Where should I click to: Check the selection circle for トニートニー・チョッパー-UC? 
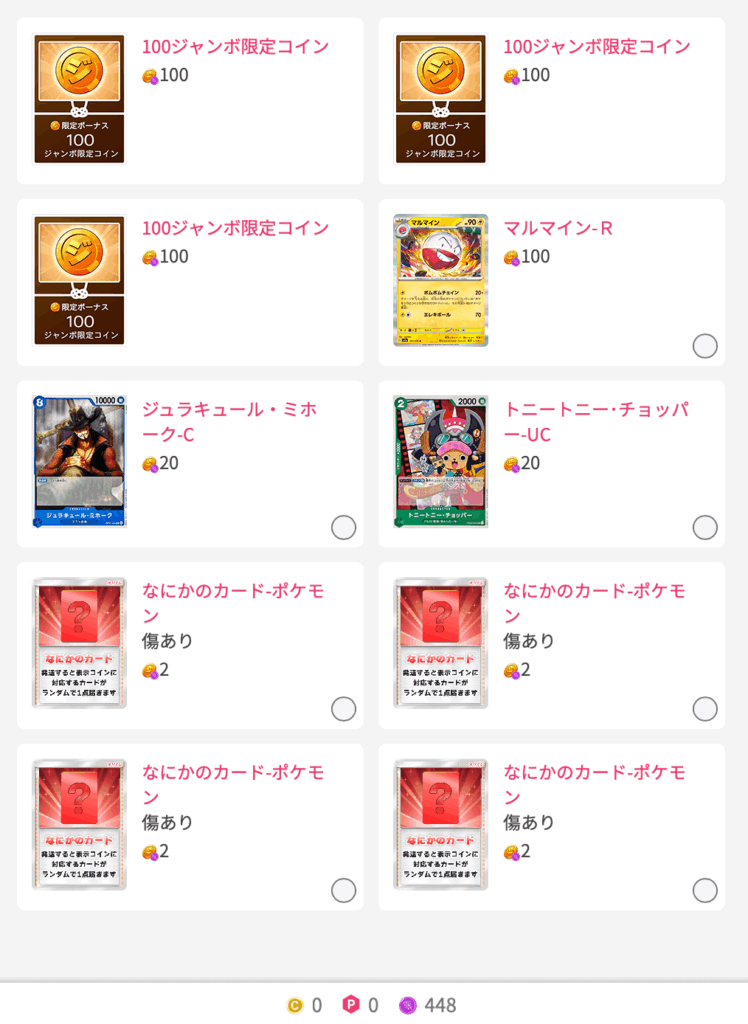[x=704, y=526]
